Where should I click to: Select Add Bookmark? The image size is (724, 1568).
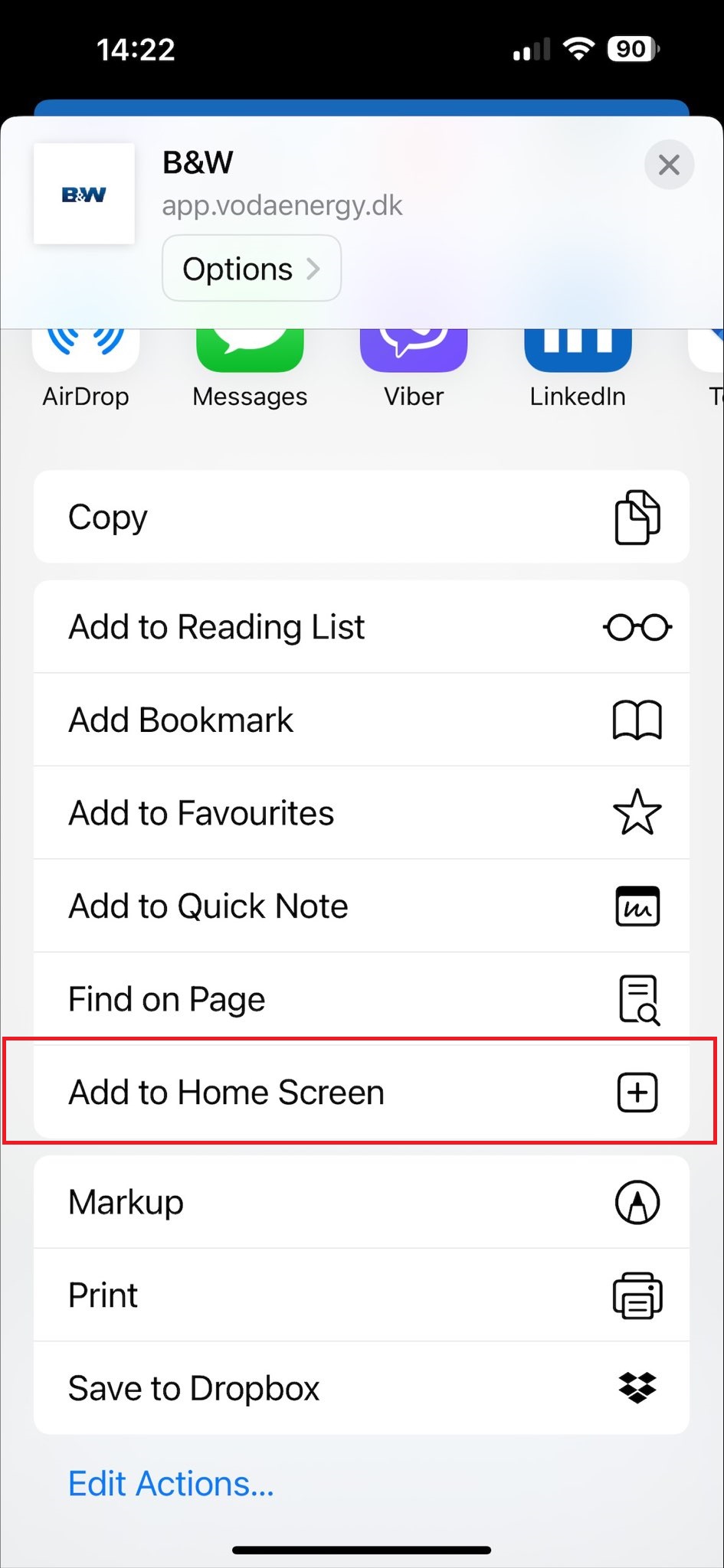362,720
